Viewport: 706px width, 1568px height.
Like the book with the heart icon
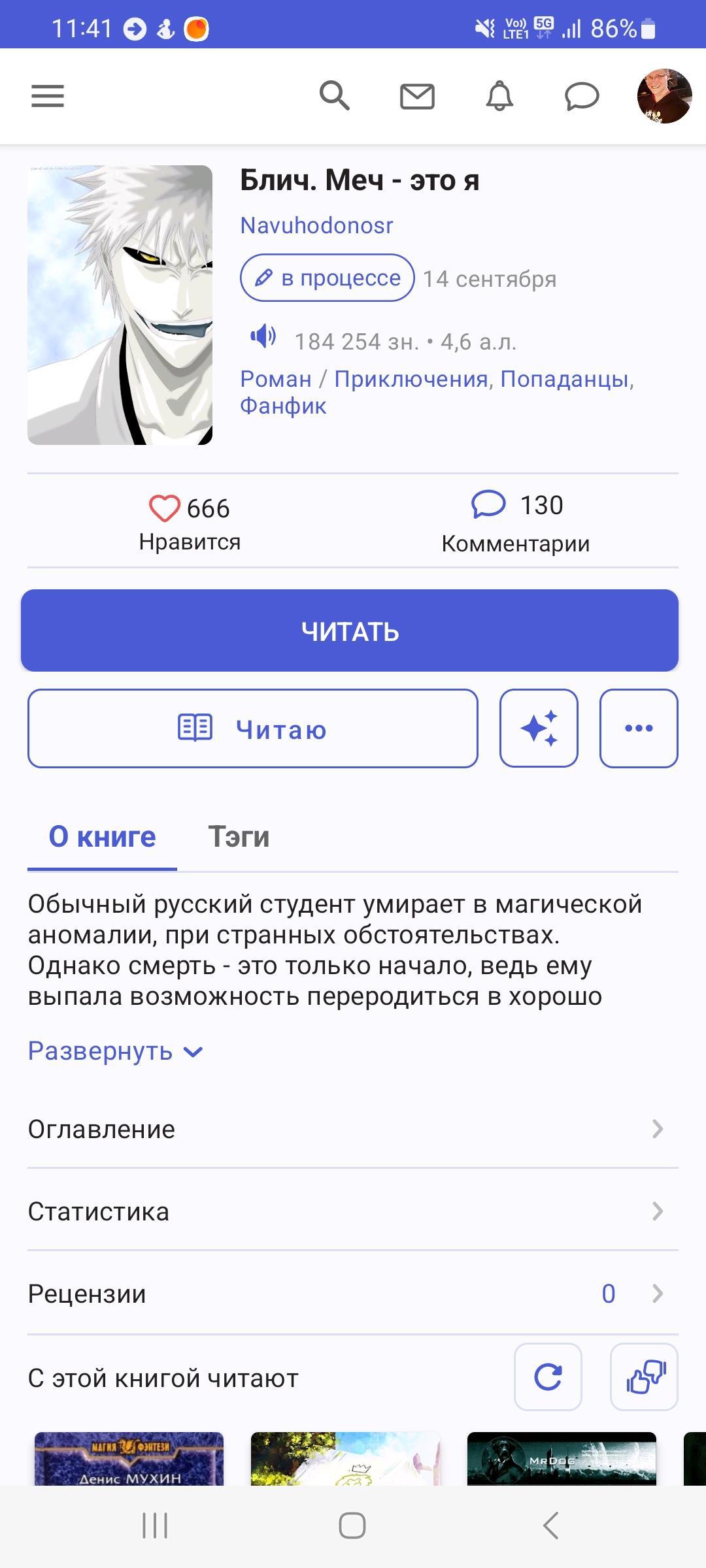pos(165,508)
